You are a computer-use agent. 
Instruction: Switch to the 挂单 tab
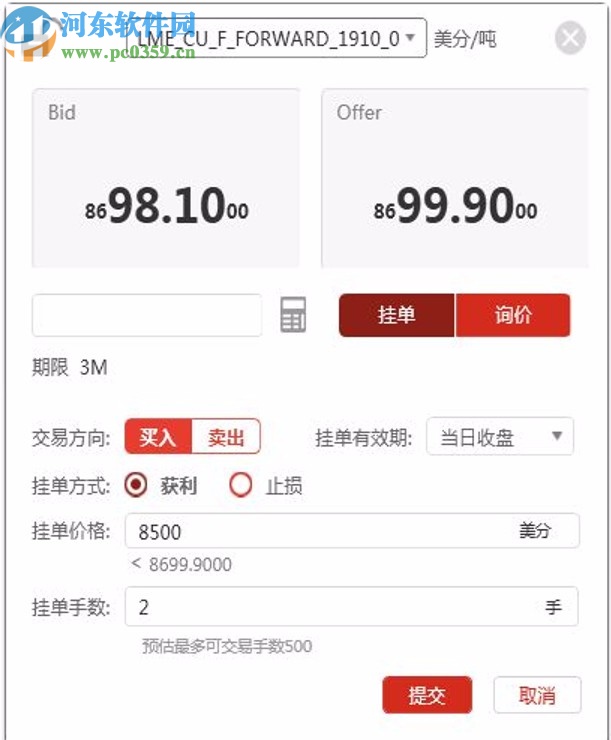coord(397,315)
